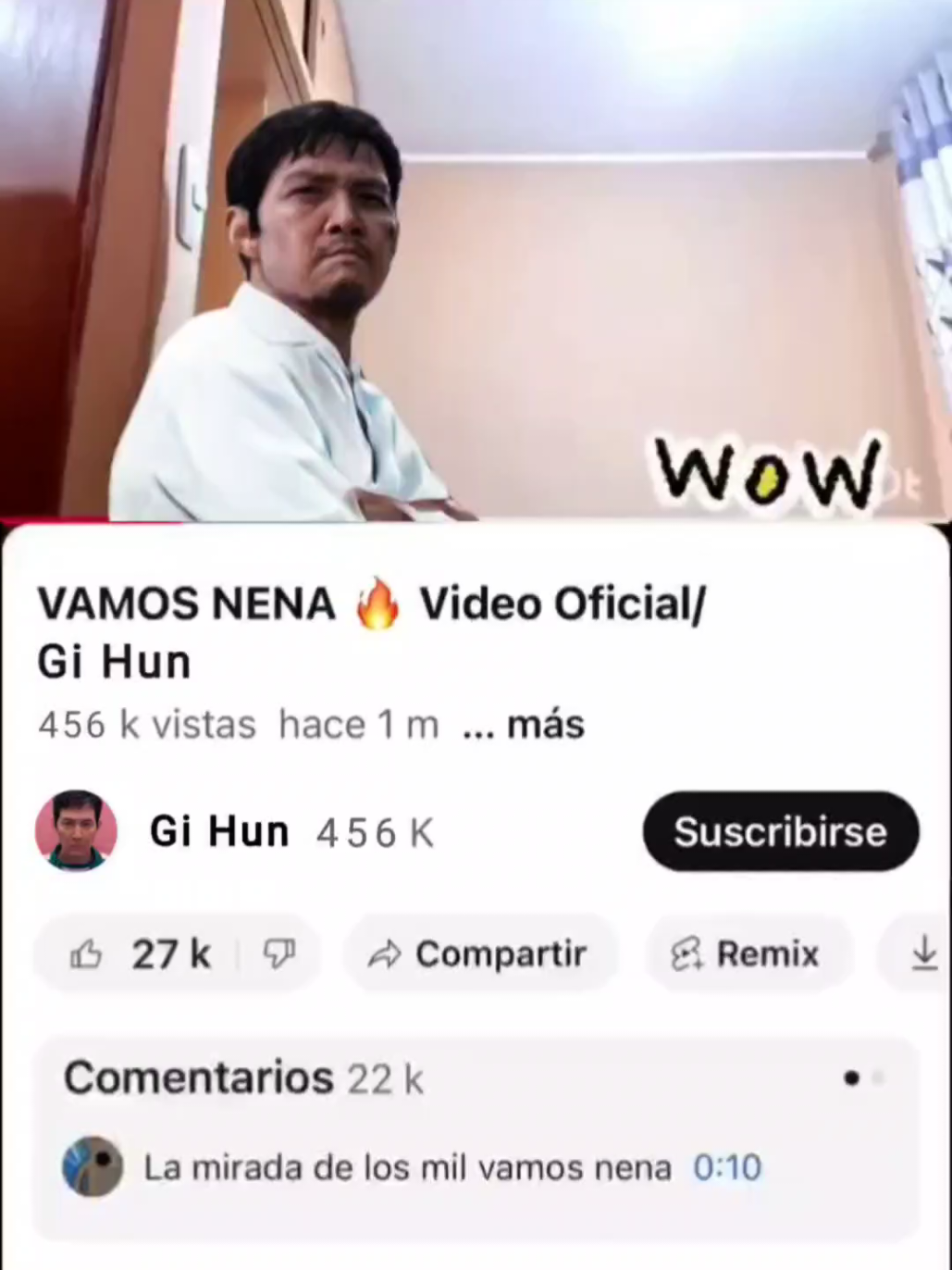The width and height of the screenshot is (952, 1270).
Task: Expand the top comment 'La mirada de los mil'
Action: point(407,1167)
